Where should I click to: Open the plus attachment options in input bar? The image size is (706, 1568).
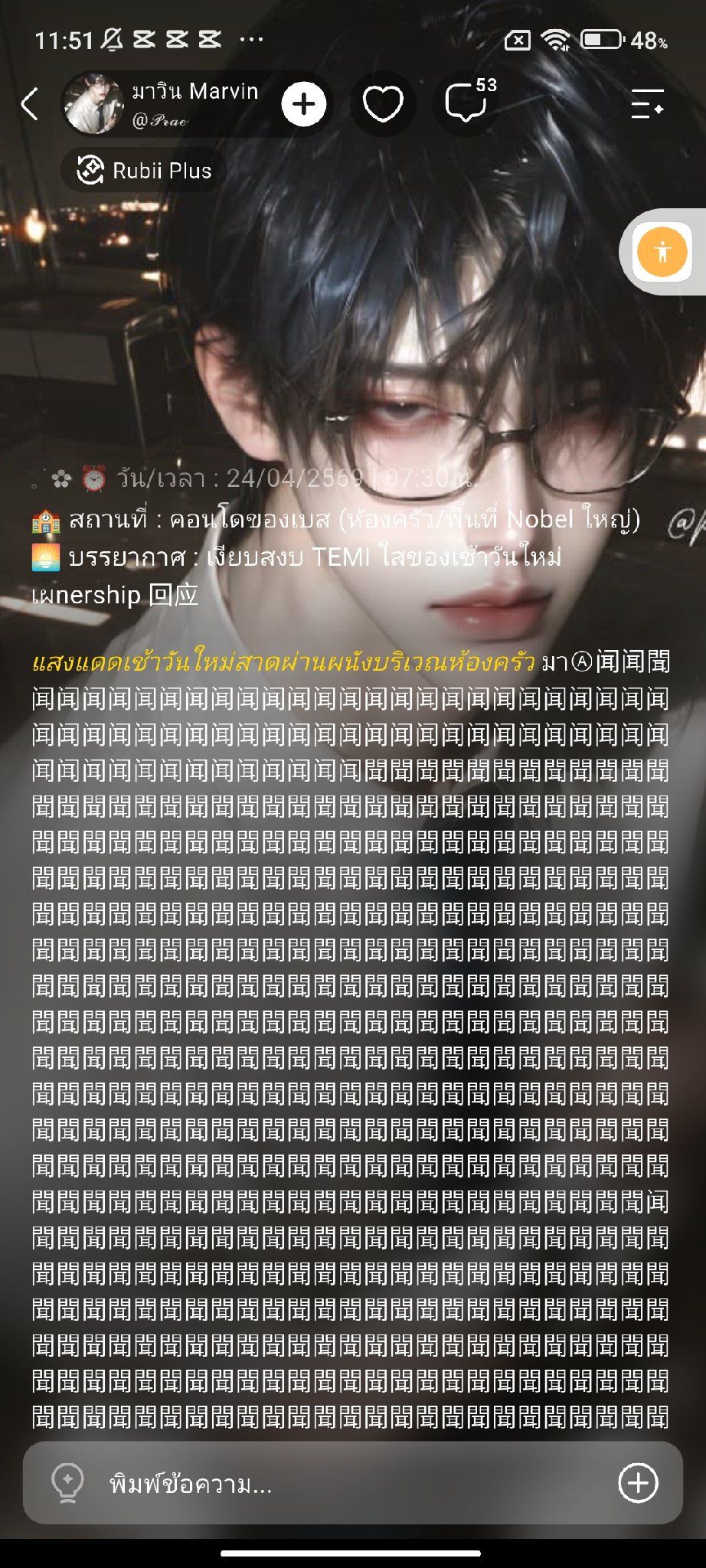pyautogui.click(x=638, y=1484)
